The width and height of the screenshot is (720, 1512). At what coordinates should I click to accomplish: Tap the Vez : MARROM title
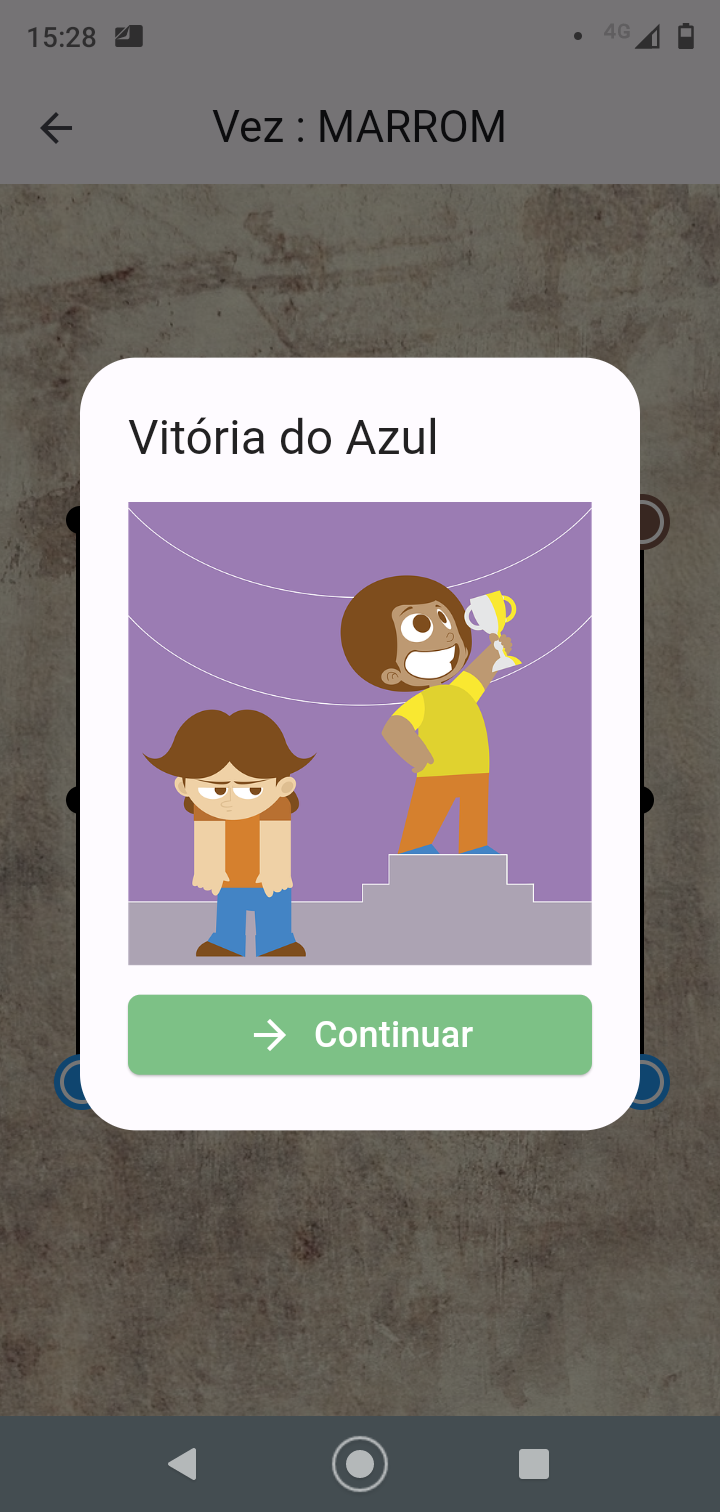tap(360, 126)
